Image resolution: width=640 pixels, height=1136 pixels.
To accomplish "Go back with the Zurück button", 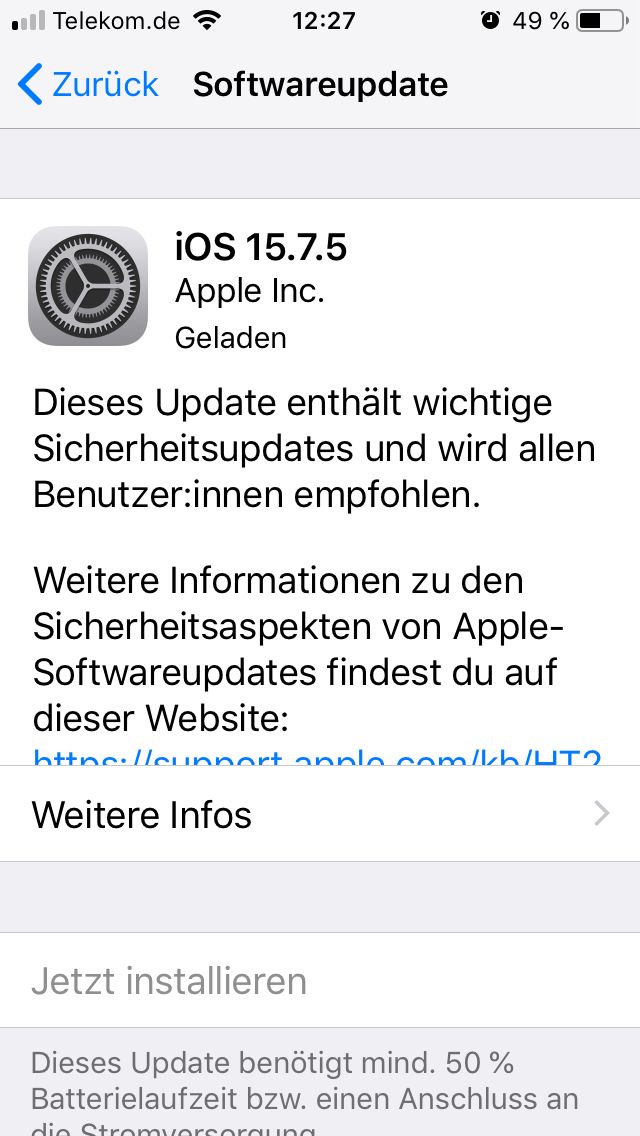I will point(88,84).
